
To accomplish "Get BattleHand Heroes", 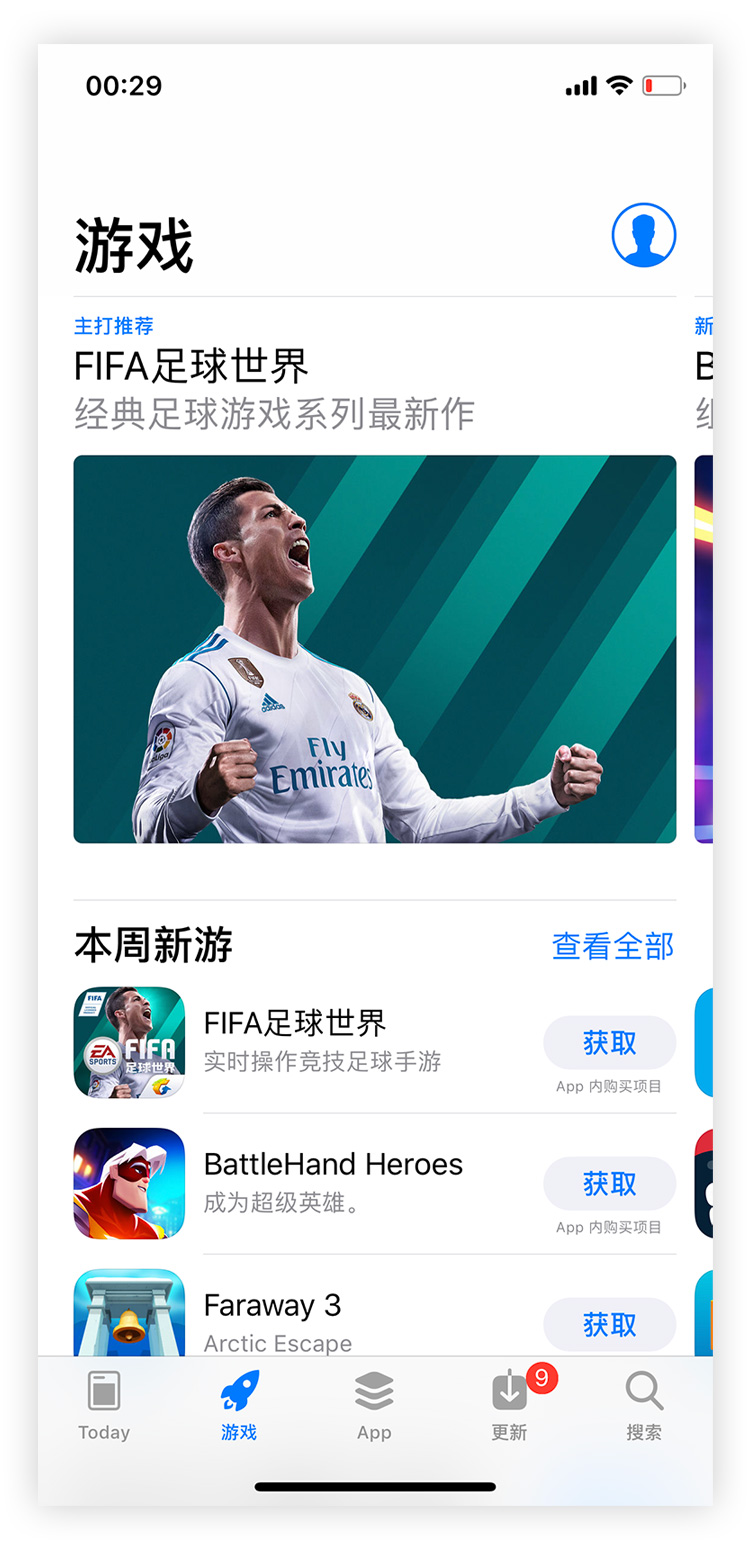I will 609,1184.
